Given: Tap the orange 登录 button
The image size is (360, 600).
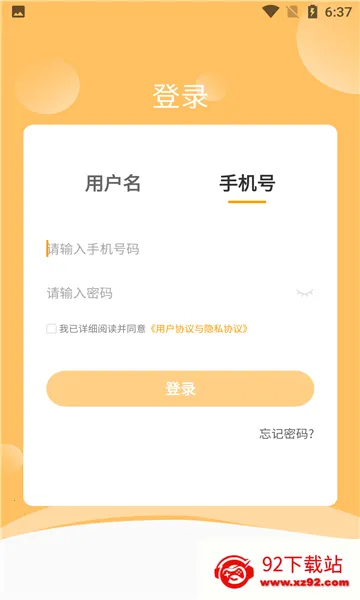Looking at the screenshot, I should coord(180,388).
